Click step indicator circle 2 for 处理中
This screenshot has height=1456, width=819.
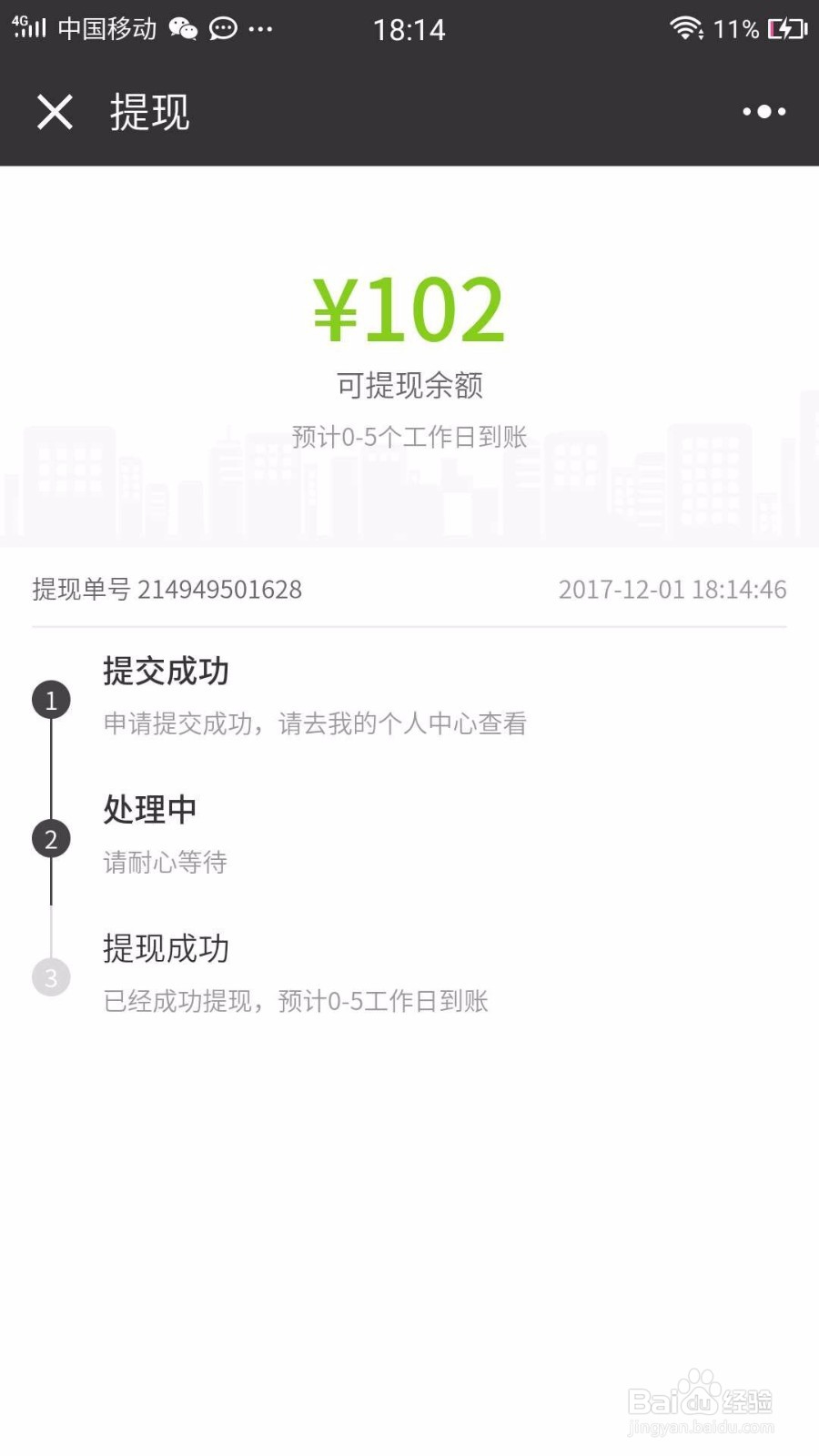(51, 839)
